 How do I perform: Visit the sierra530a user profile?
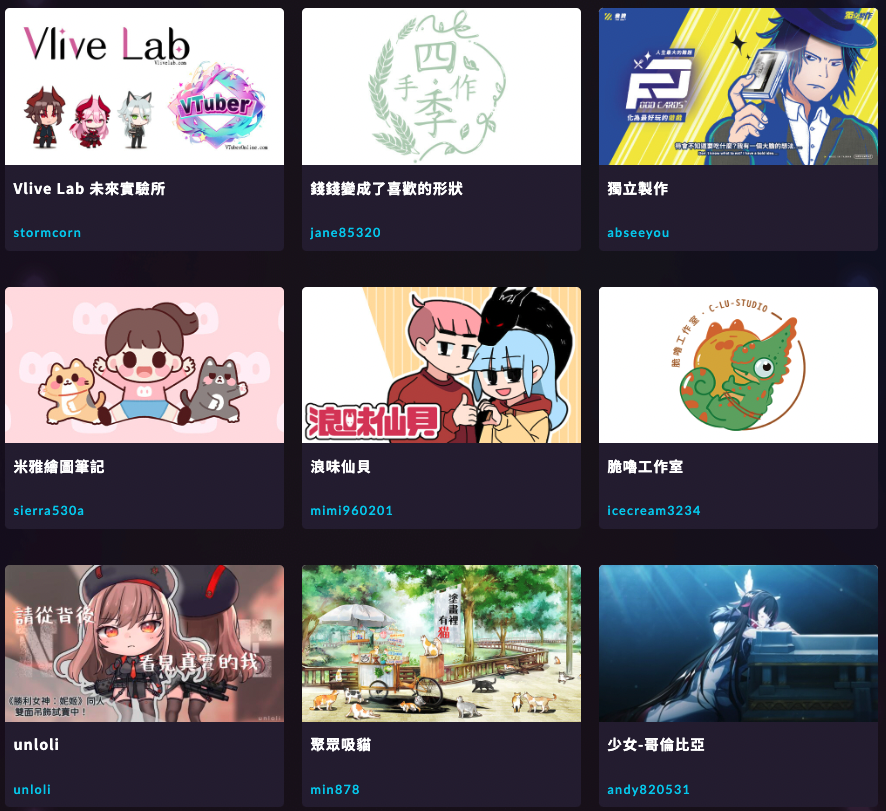[49, 511]
